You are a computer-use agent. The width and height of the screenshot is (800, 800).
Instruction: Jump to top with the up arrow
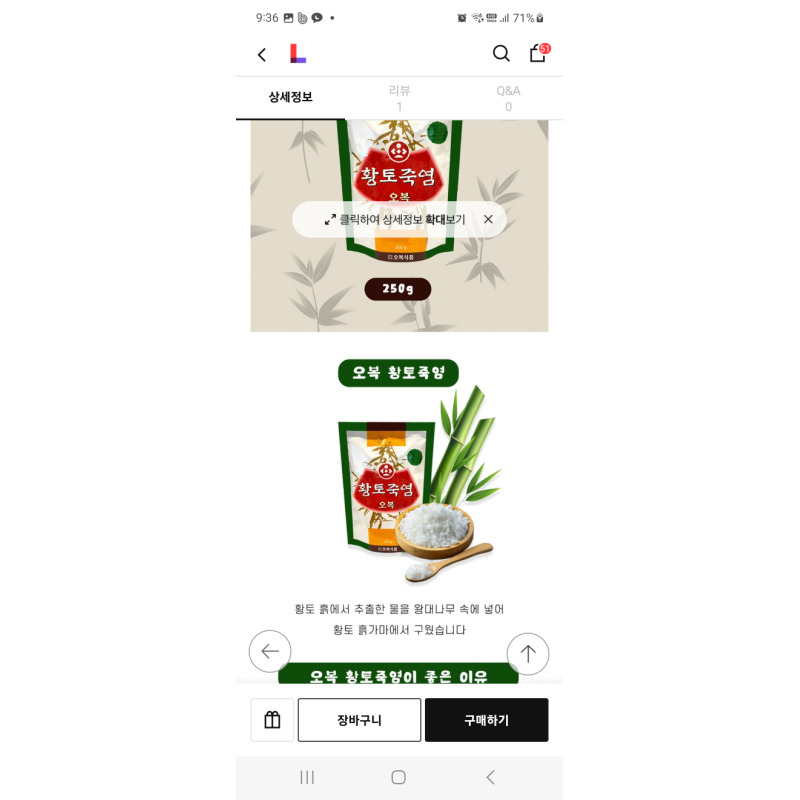coord(528,654)
